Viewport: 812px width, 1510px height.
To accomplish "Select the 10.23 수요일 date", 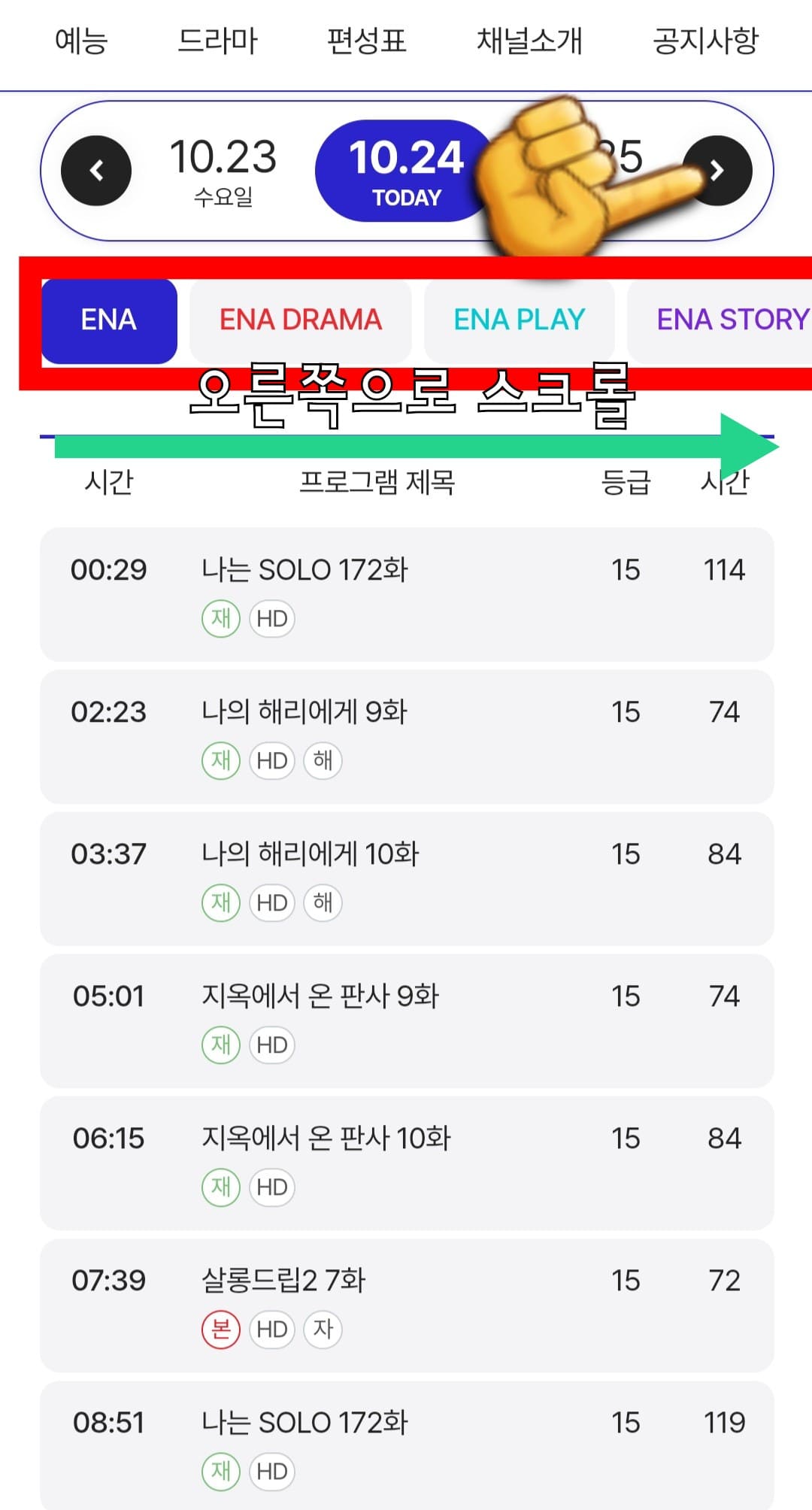I will pyautogui.click(x=223, y=171).
